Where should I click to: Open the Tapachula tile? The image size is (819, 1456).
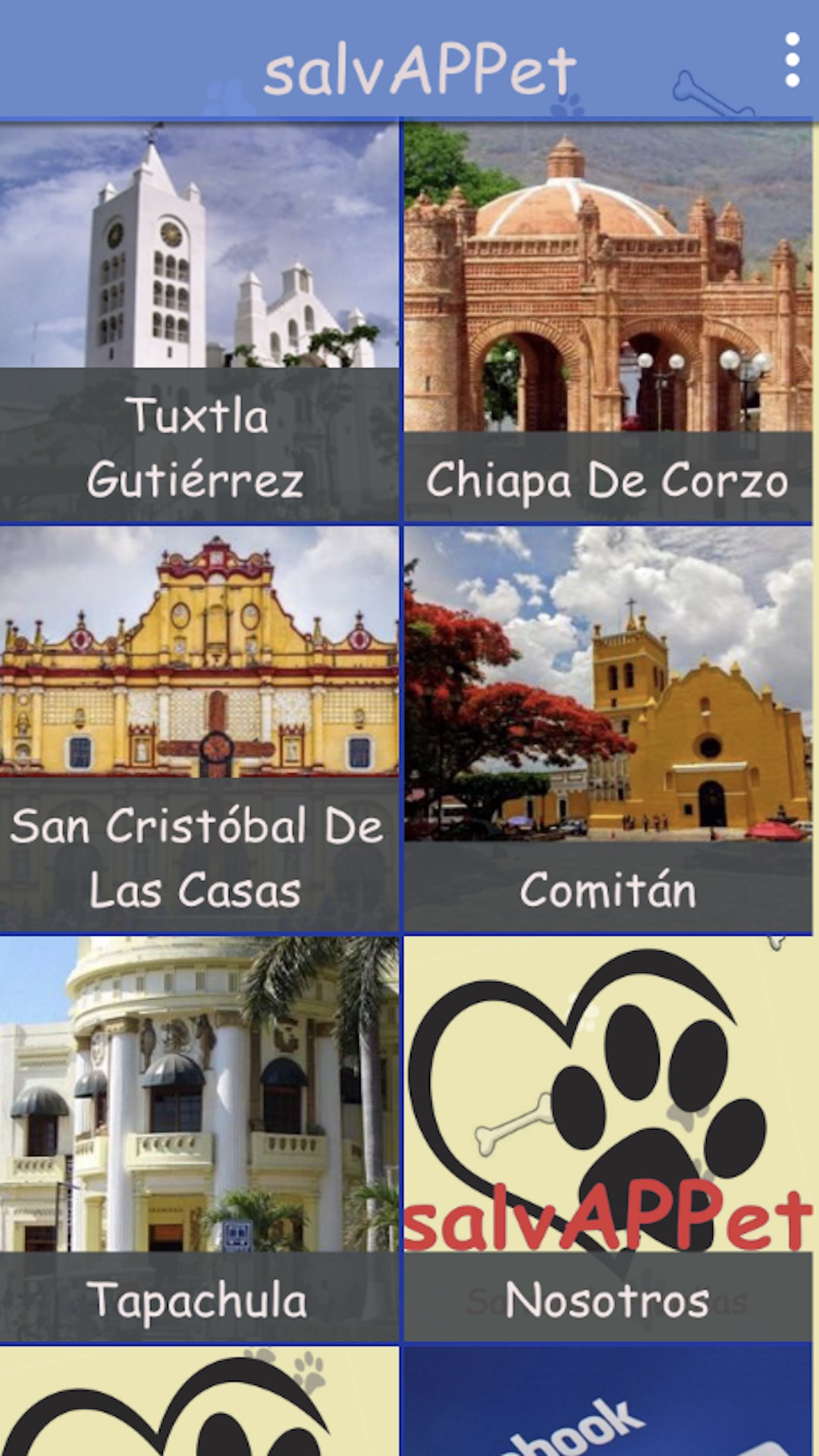(199, 1139)
